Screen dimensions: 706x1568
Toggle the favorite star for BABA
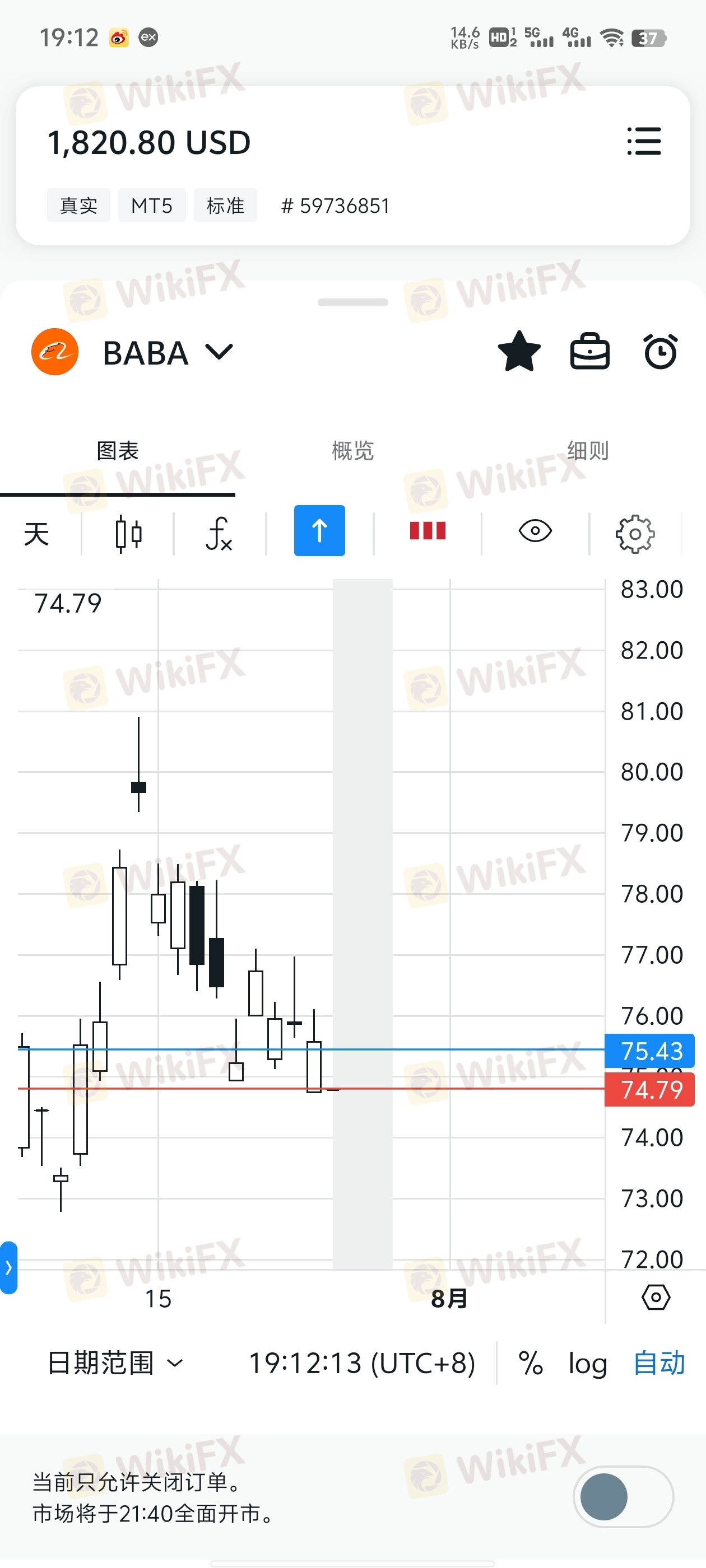(x=519, y=352)
